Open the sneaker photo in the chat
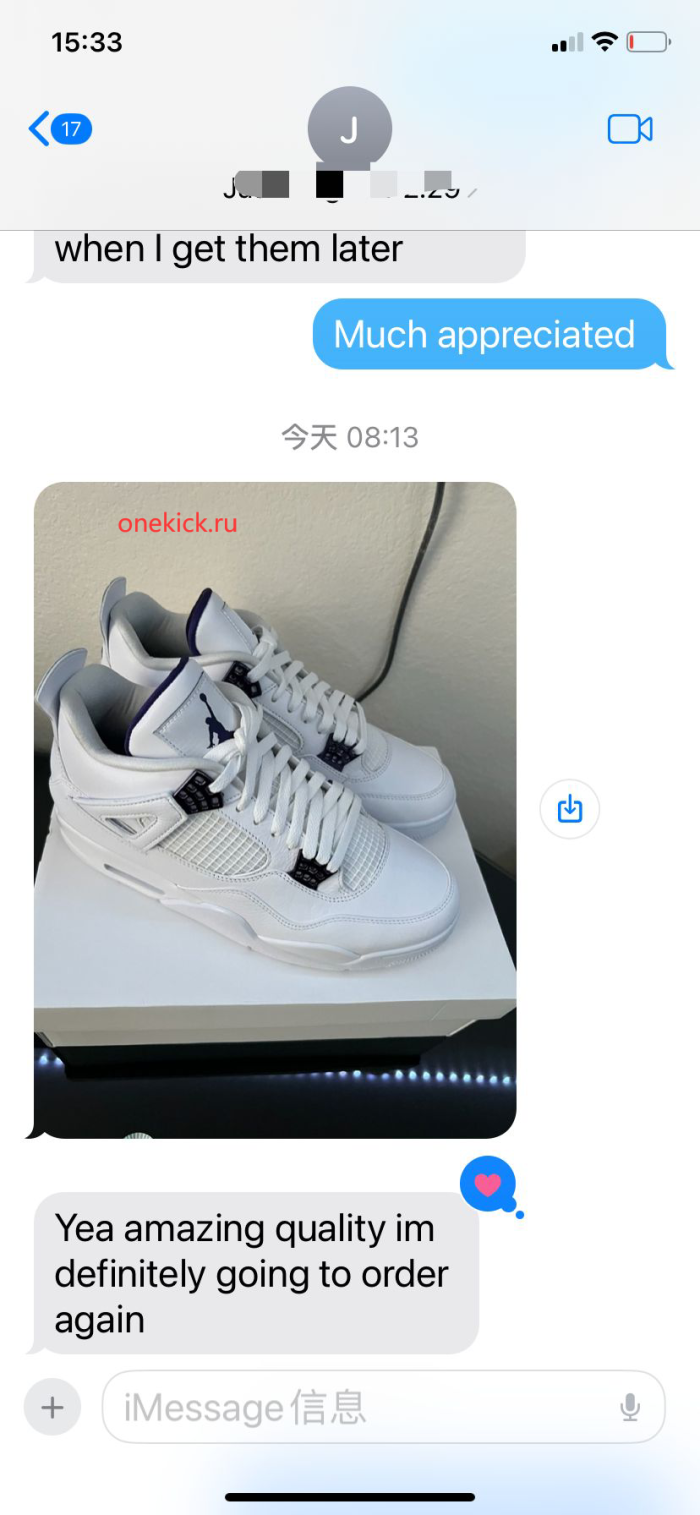Screen dimensions: 700x1515 pyautogui.click(x=275, y=810)
